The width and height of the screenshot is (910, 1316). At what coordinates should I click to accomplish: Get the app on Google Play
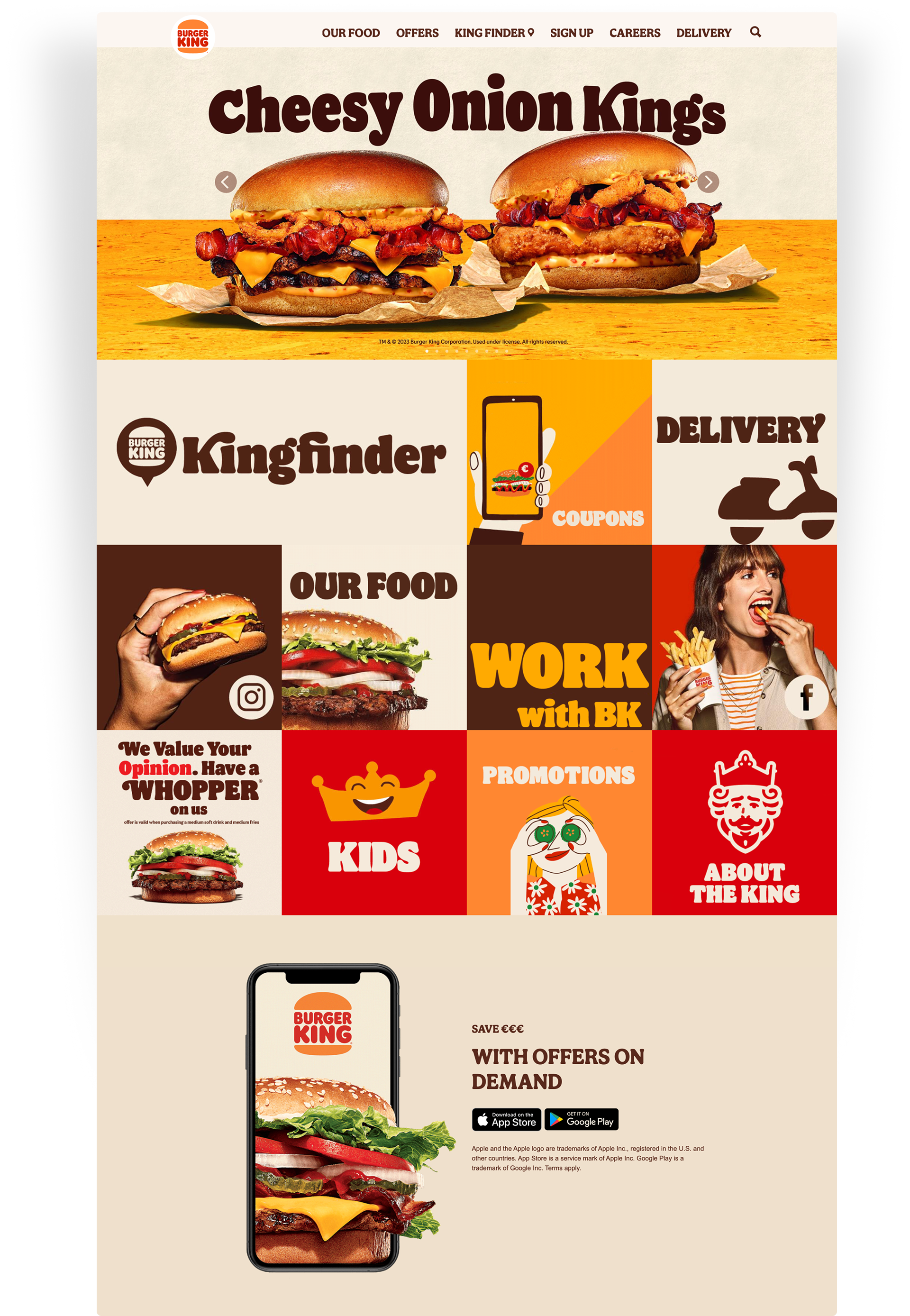pos(581,1119)
